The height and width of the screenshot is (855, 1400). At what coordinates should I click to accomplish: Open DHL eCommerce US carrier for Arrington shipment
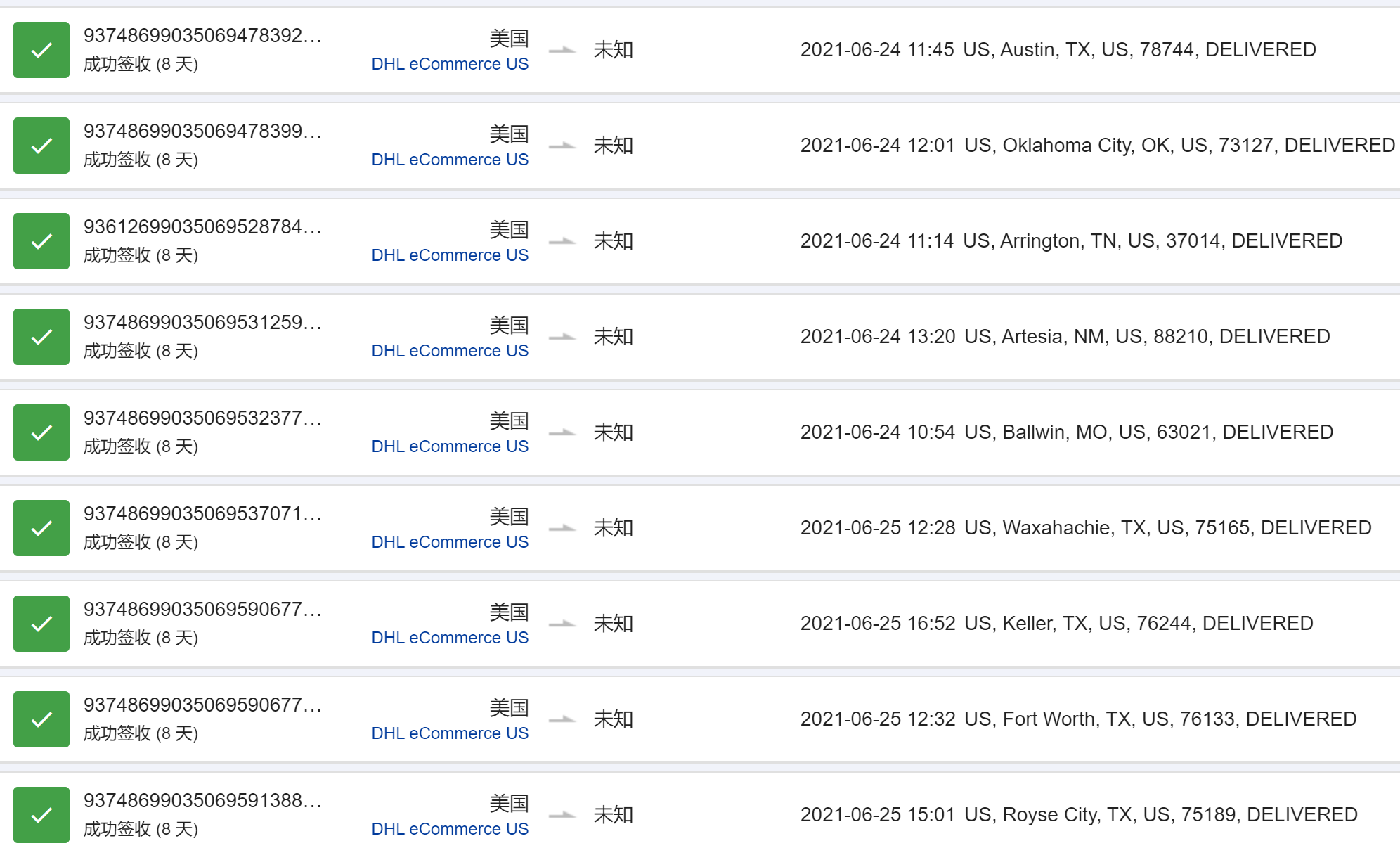(x=450, y=255)
